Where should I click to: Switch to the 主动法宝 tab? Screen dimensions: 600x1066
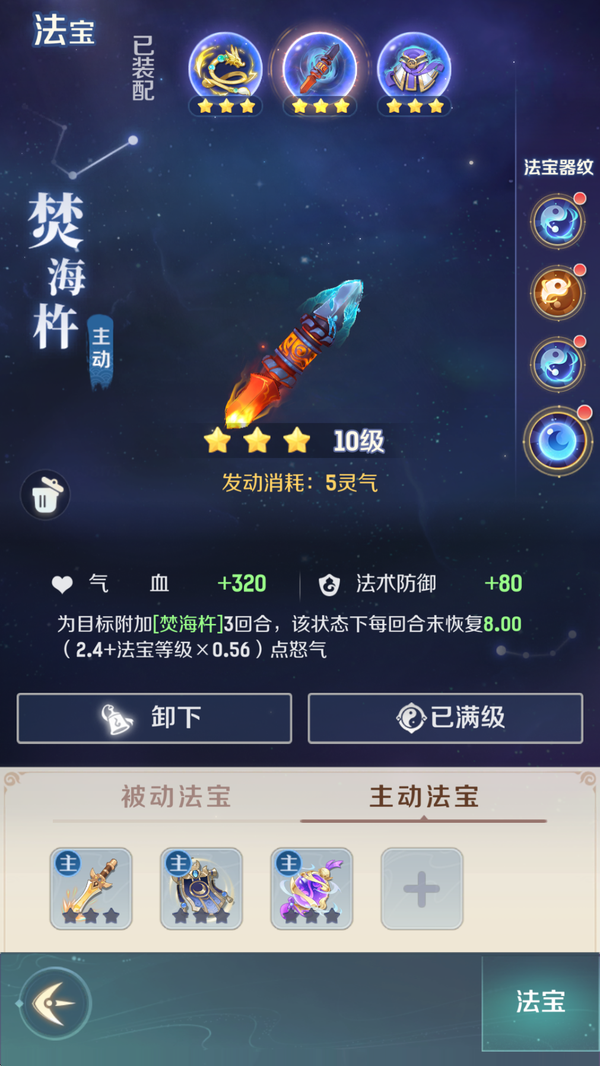(x=424, y=796)
